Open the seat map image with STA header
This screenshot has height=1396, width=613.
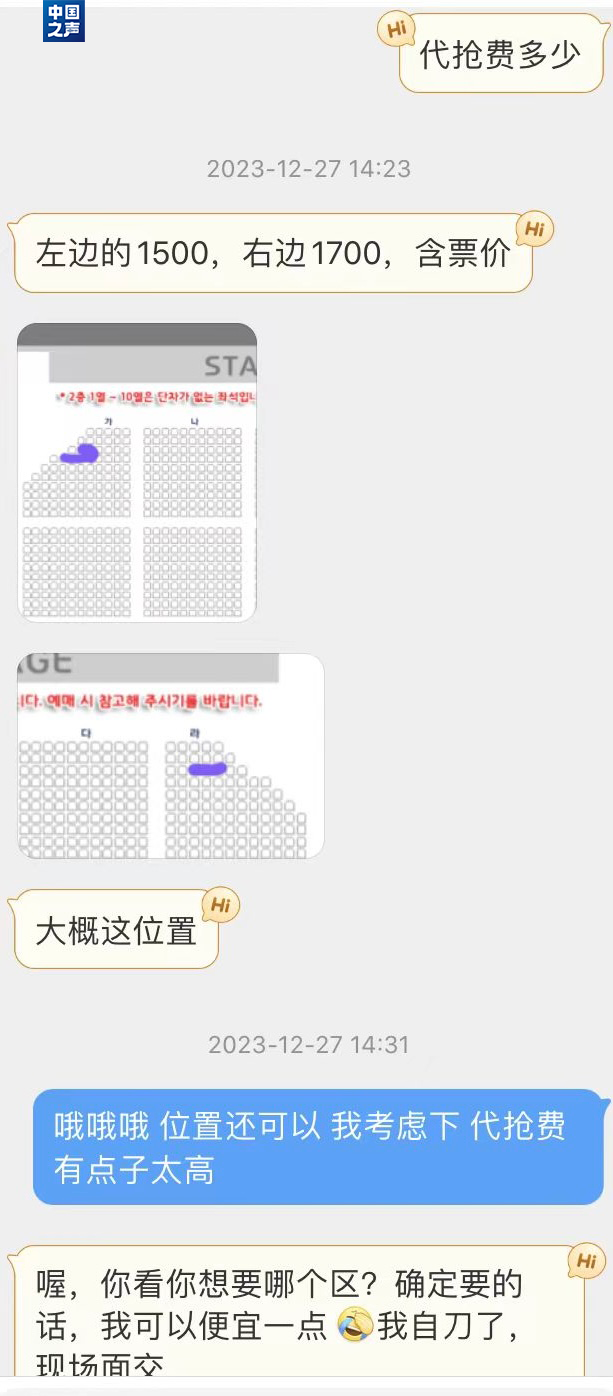pyautogui.click(x=137, y=472)
